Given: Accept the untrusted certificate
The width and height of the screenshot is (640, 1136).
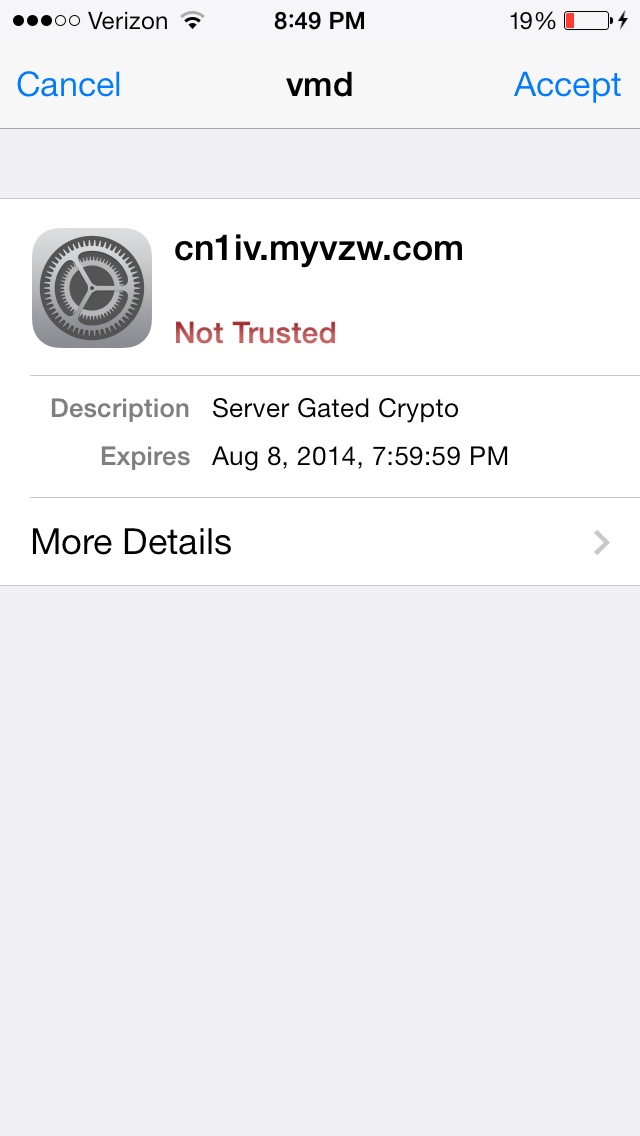Looking at the screenshot, I should (x=568, y=85).
